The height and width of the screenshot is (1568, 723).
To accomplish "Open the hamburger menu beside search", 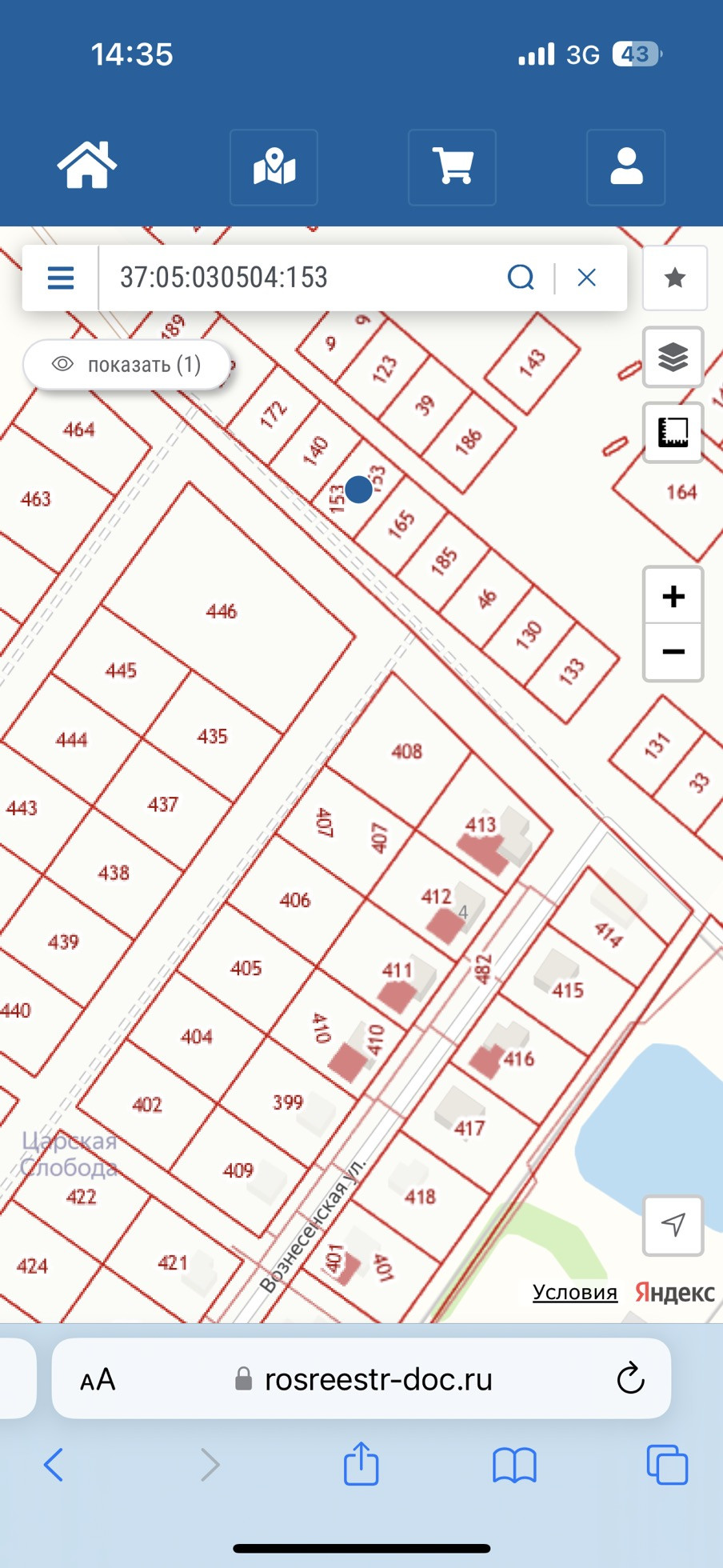I will click(x=61, y=278).
